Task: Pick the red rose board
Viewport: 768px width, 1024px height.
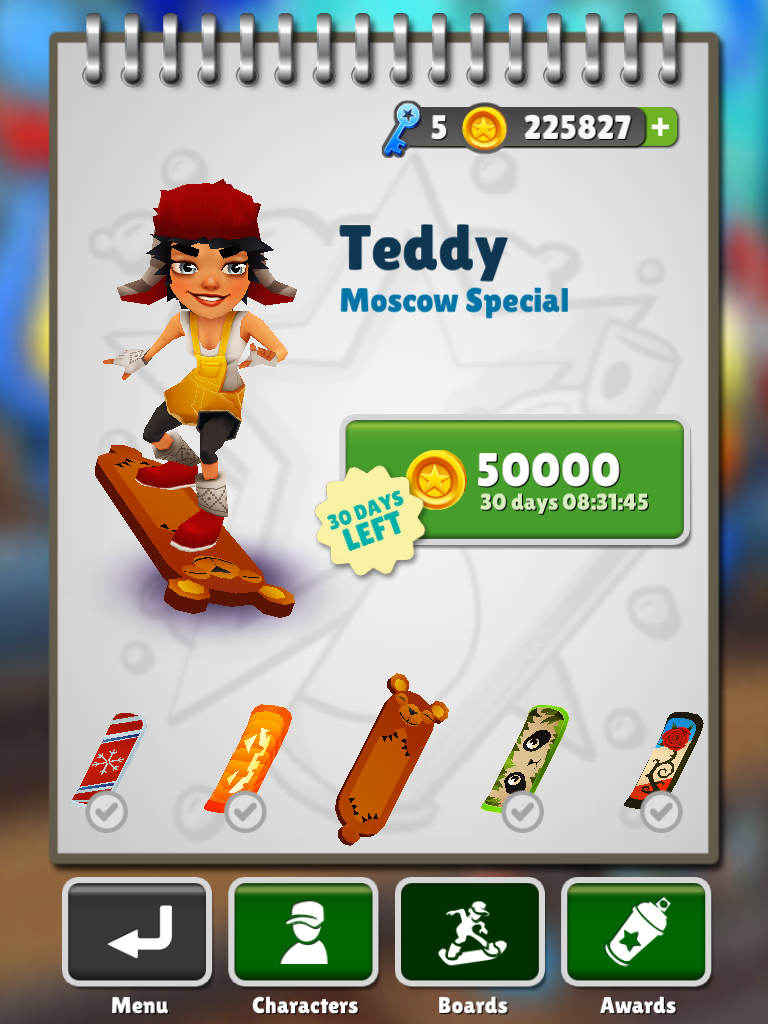Action: (x=663, y=762)
